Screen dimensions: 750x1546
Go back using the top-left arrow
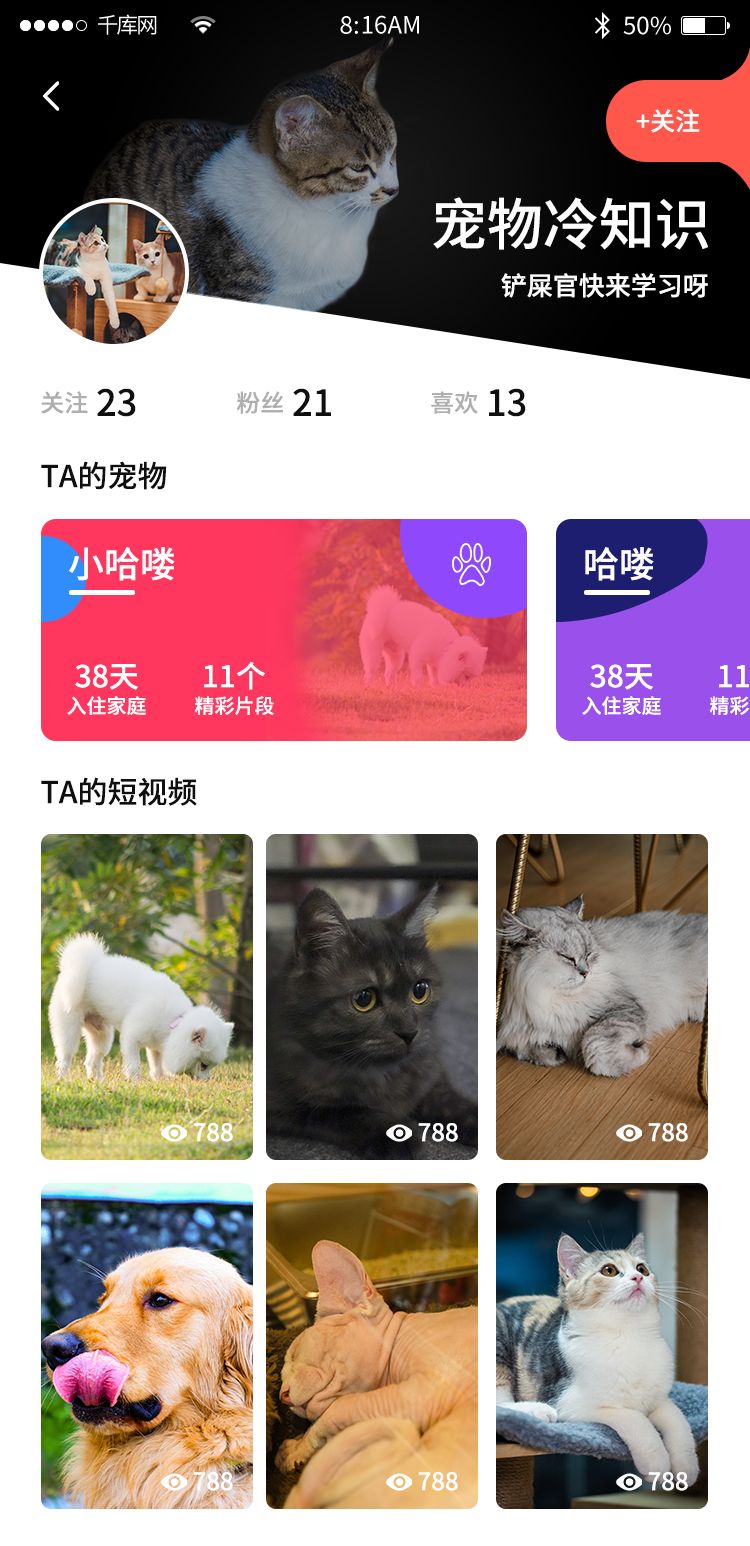52,96
